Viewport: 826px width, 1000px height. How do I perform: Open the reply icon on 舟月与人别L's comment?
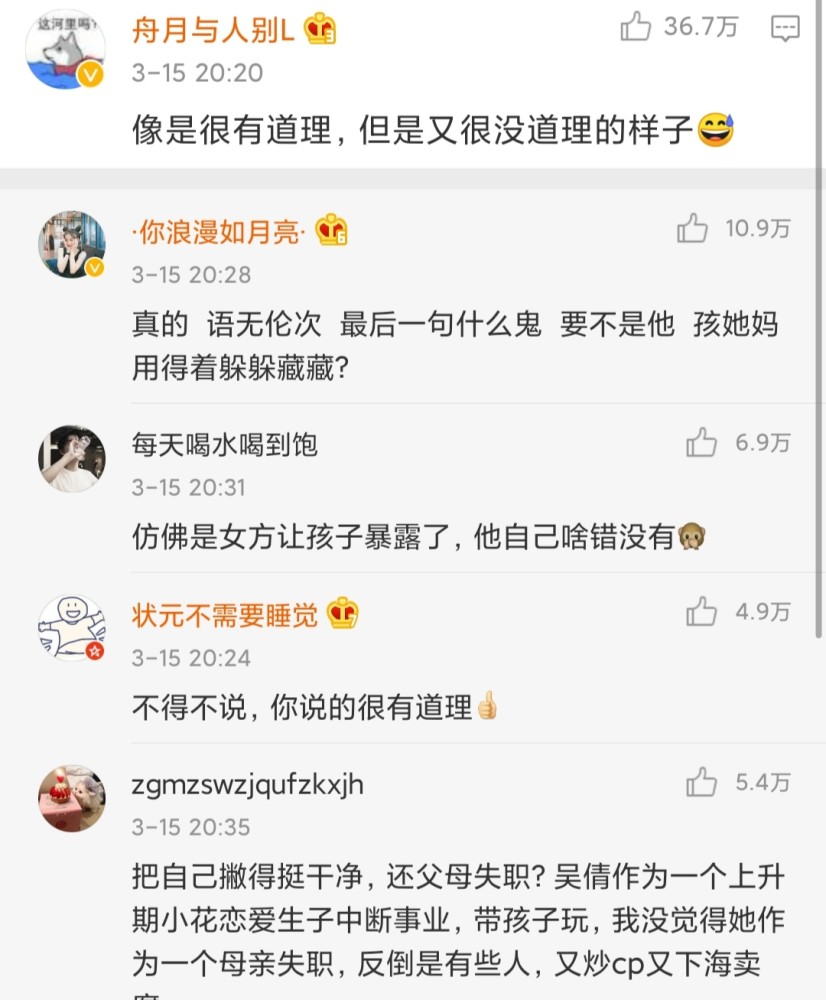point(785,27)
